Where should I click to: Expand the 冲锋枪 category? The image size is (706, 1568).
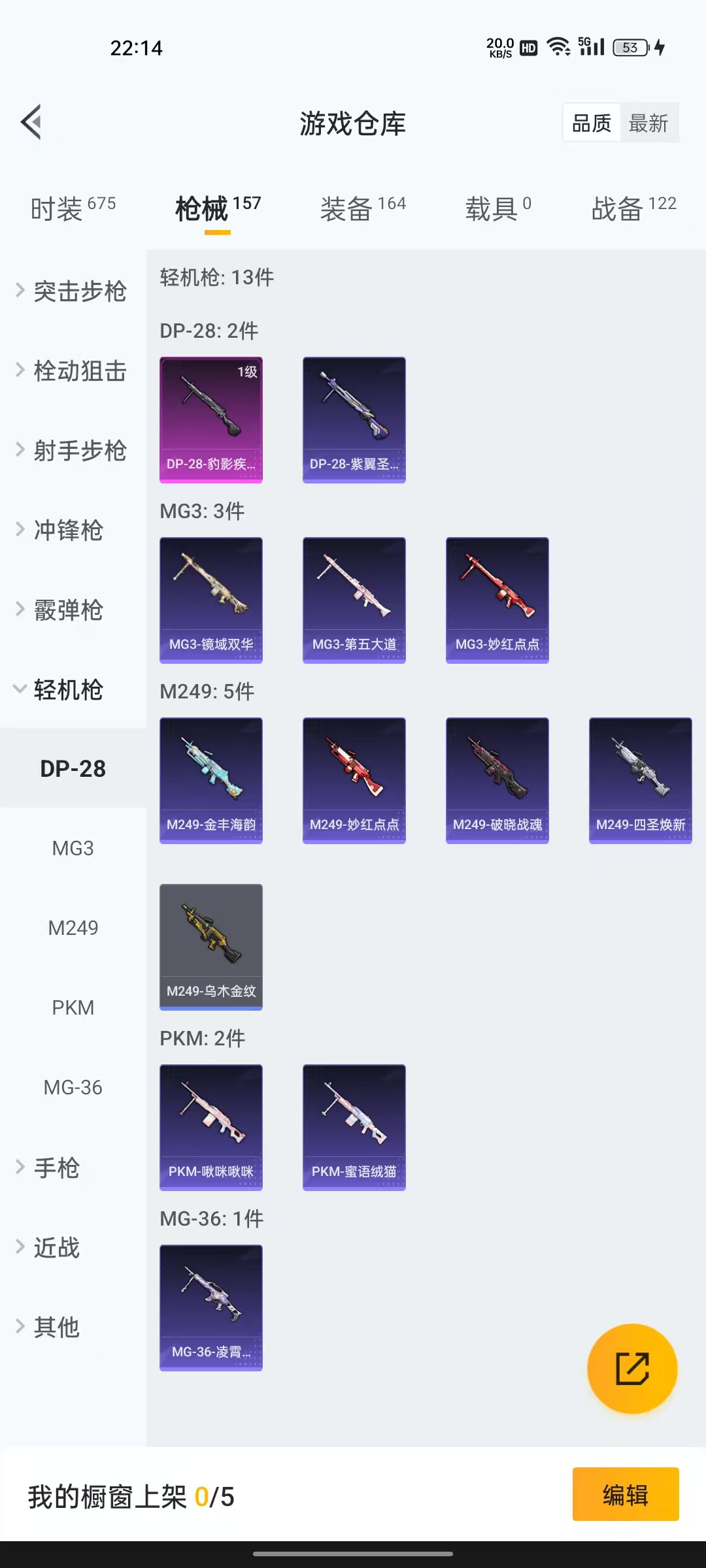tap(68, 530)
